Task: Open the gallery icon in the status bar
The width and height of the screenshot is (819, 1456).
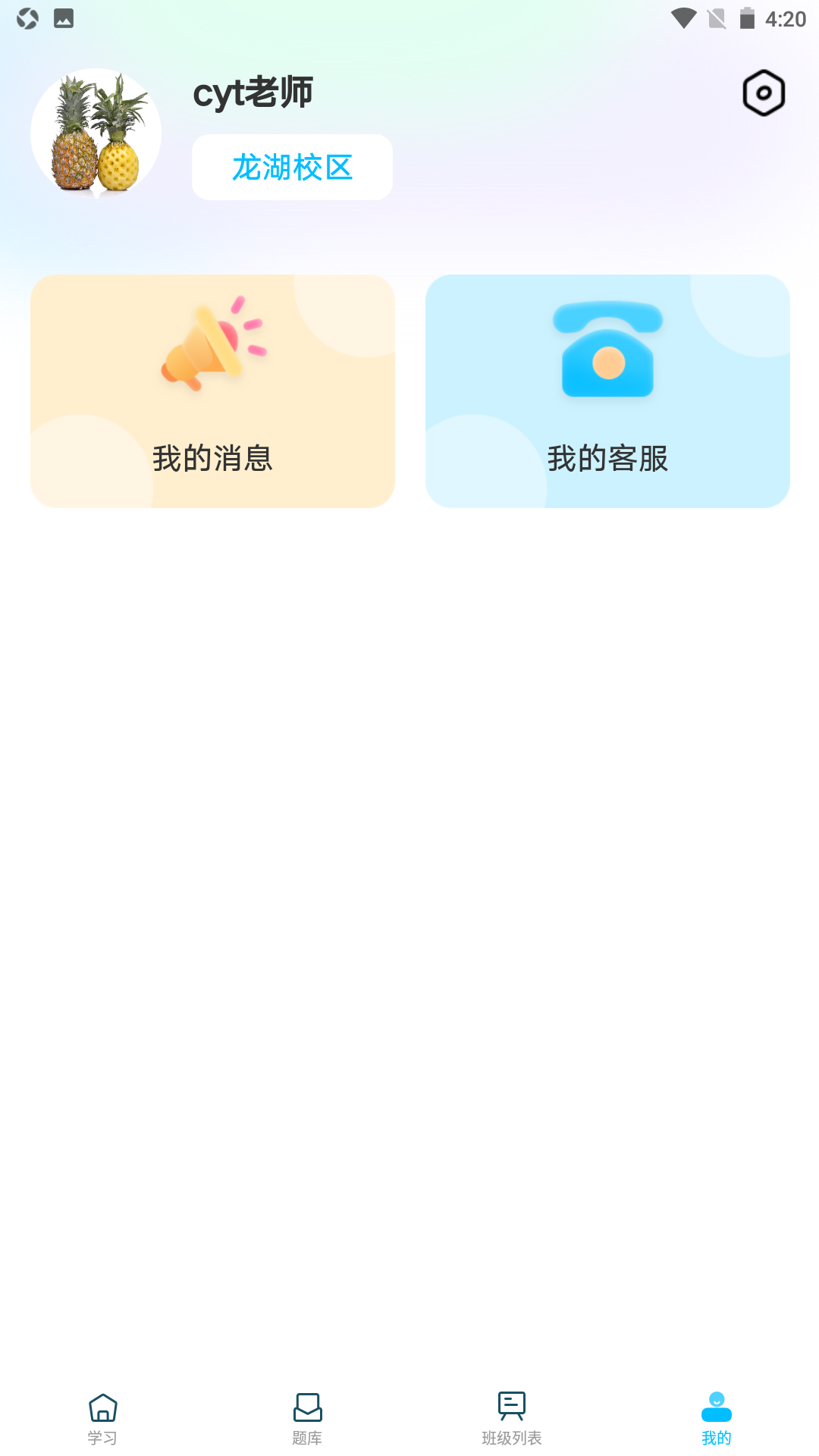Action: pyautogui.click(x=63, y=17)
